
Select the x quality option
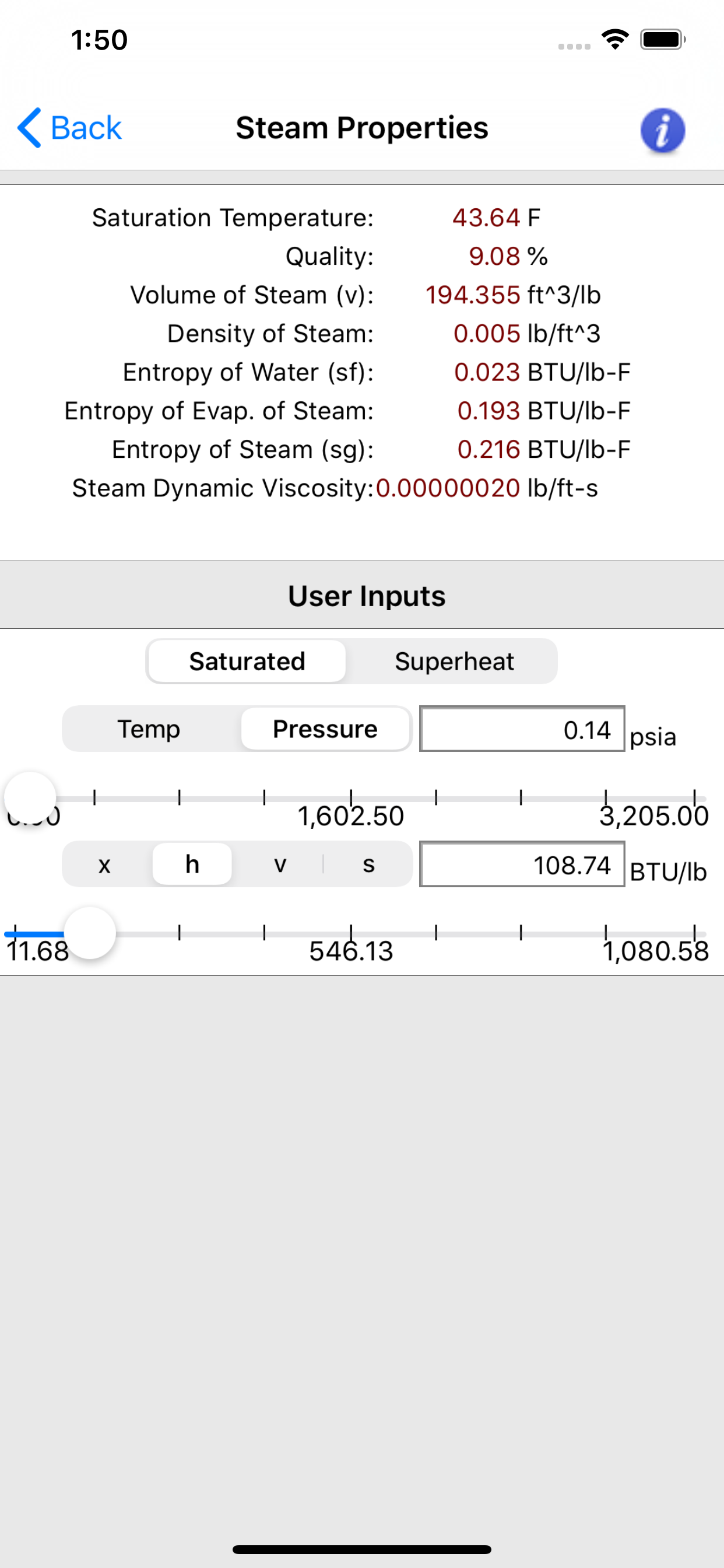point(105,864)
